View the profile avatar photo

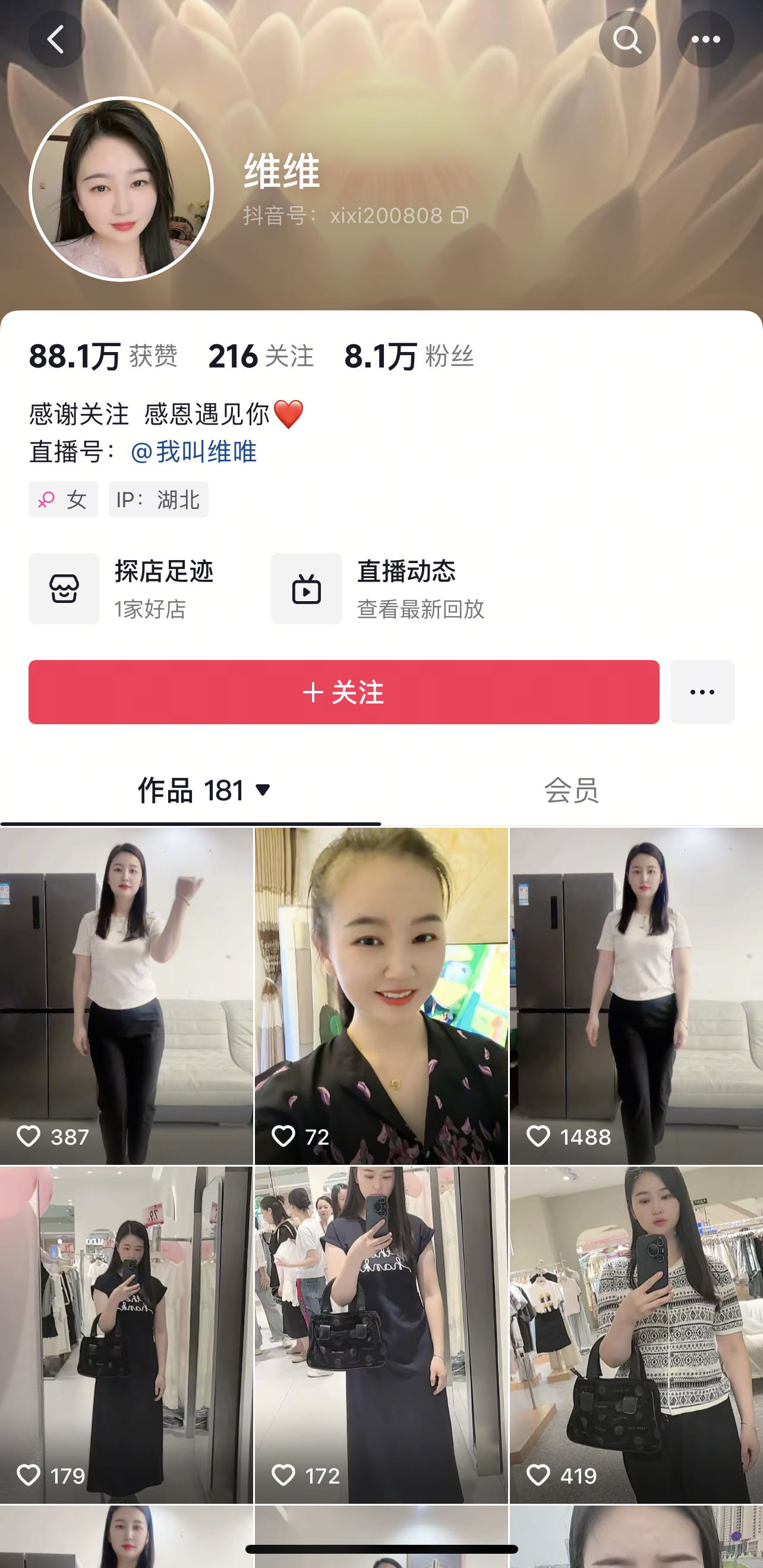click(121, 189)
